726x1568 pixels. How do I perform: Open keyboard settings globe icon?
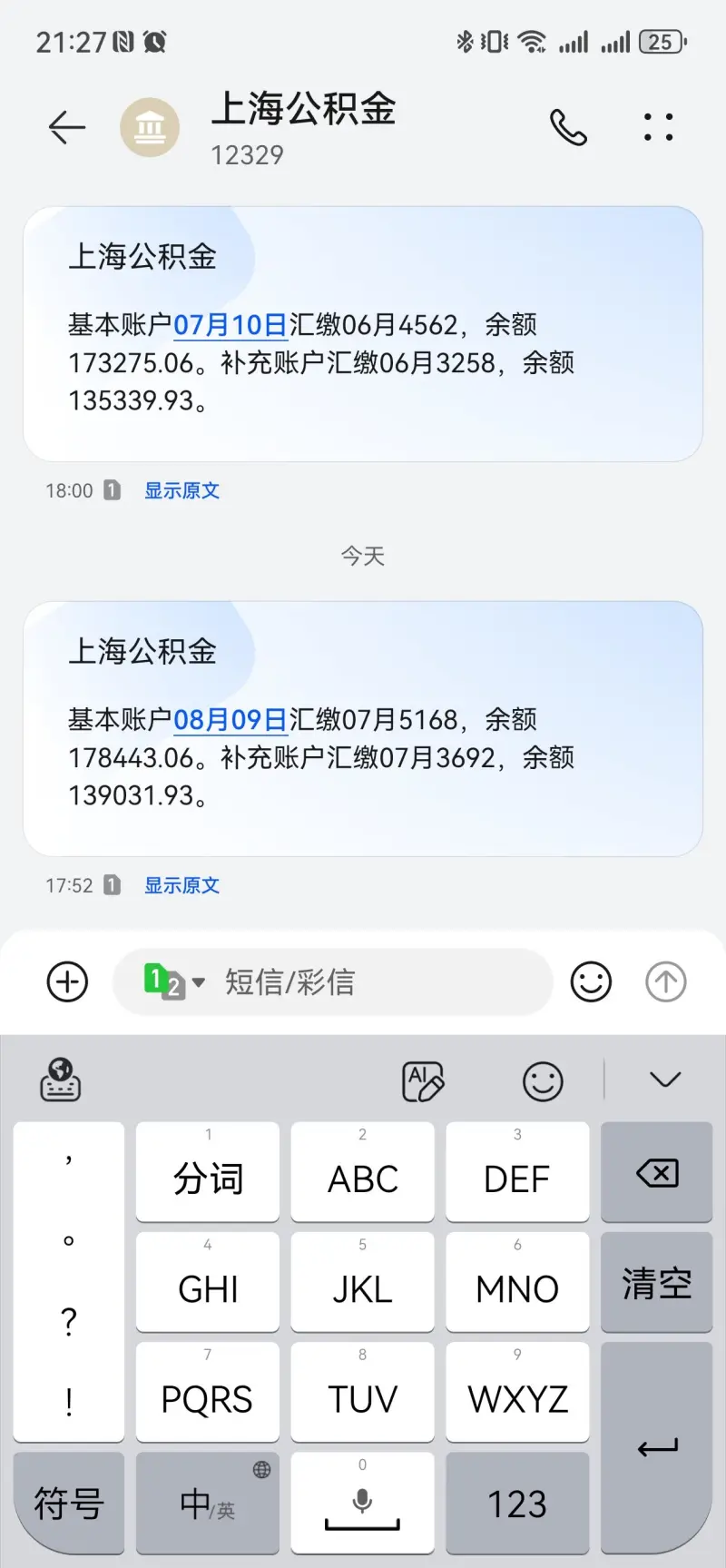60,1080
